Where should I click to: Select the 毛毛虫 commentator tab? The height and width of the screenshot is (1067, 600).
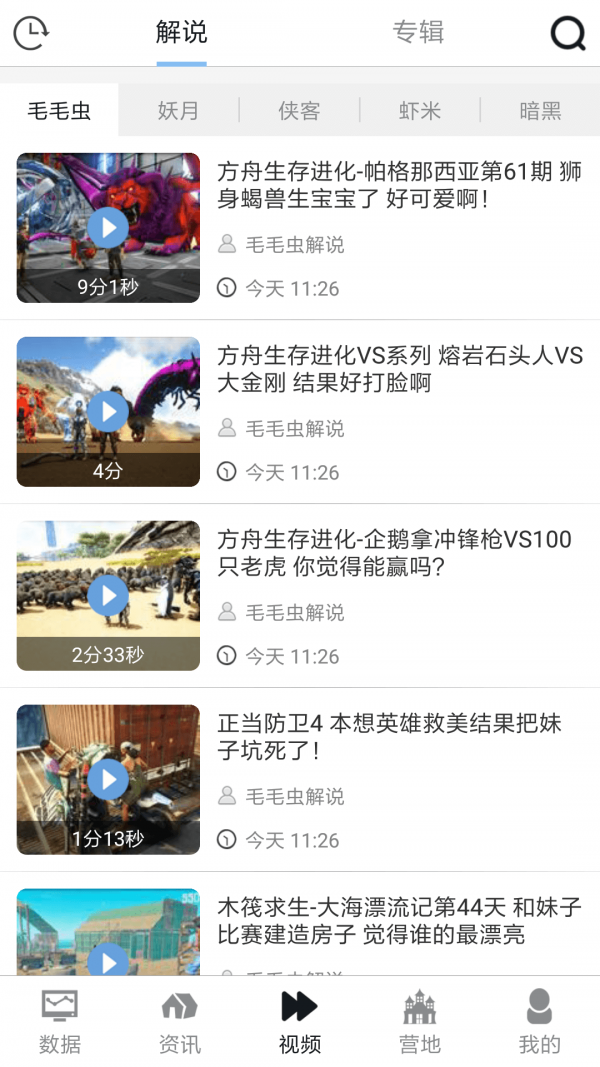(59, 111)
